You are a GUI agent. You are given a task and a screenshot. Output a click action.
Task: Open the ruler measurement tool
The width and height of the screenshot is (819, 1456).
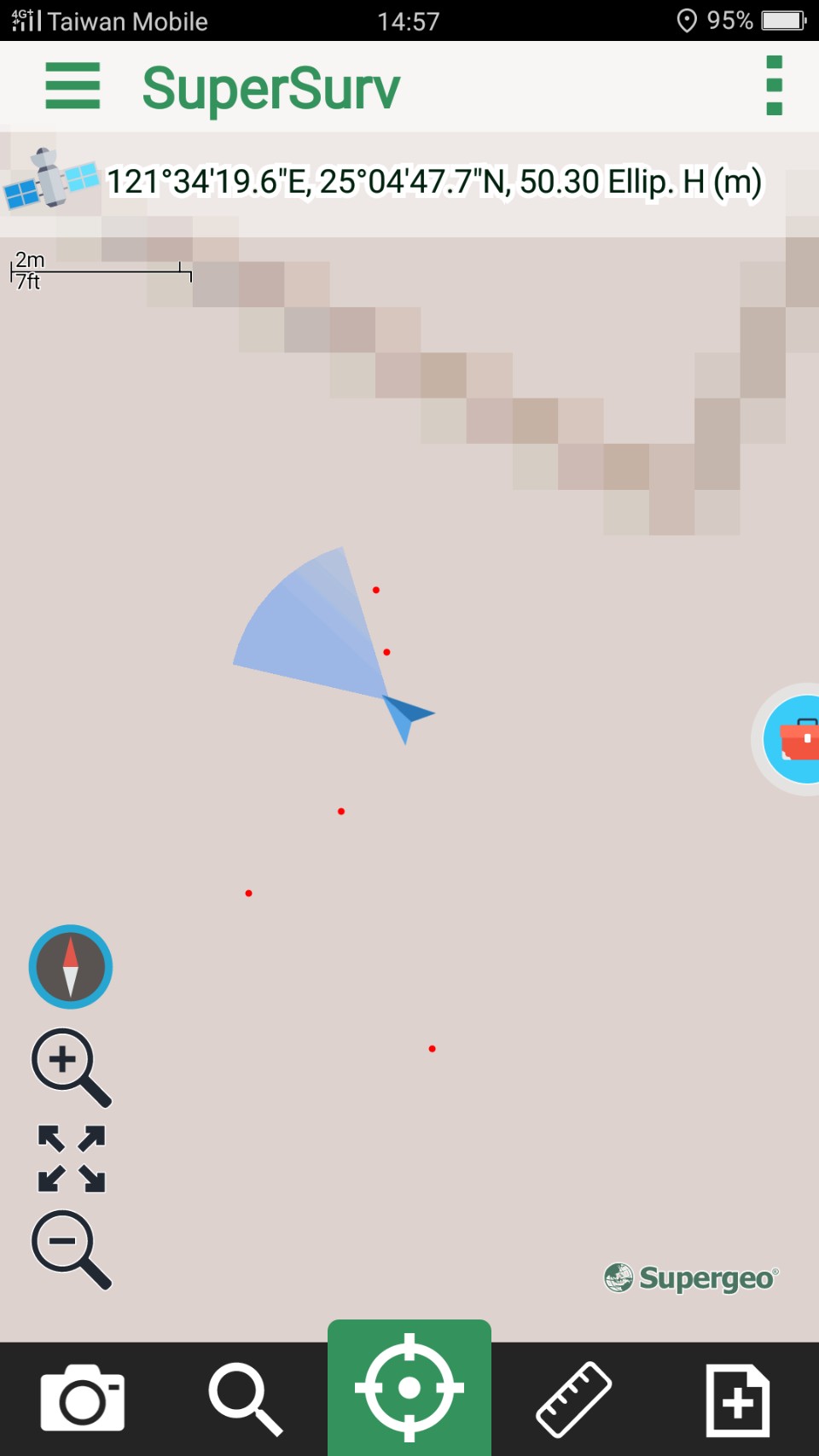coord(573,1400)
